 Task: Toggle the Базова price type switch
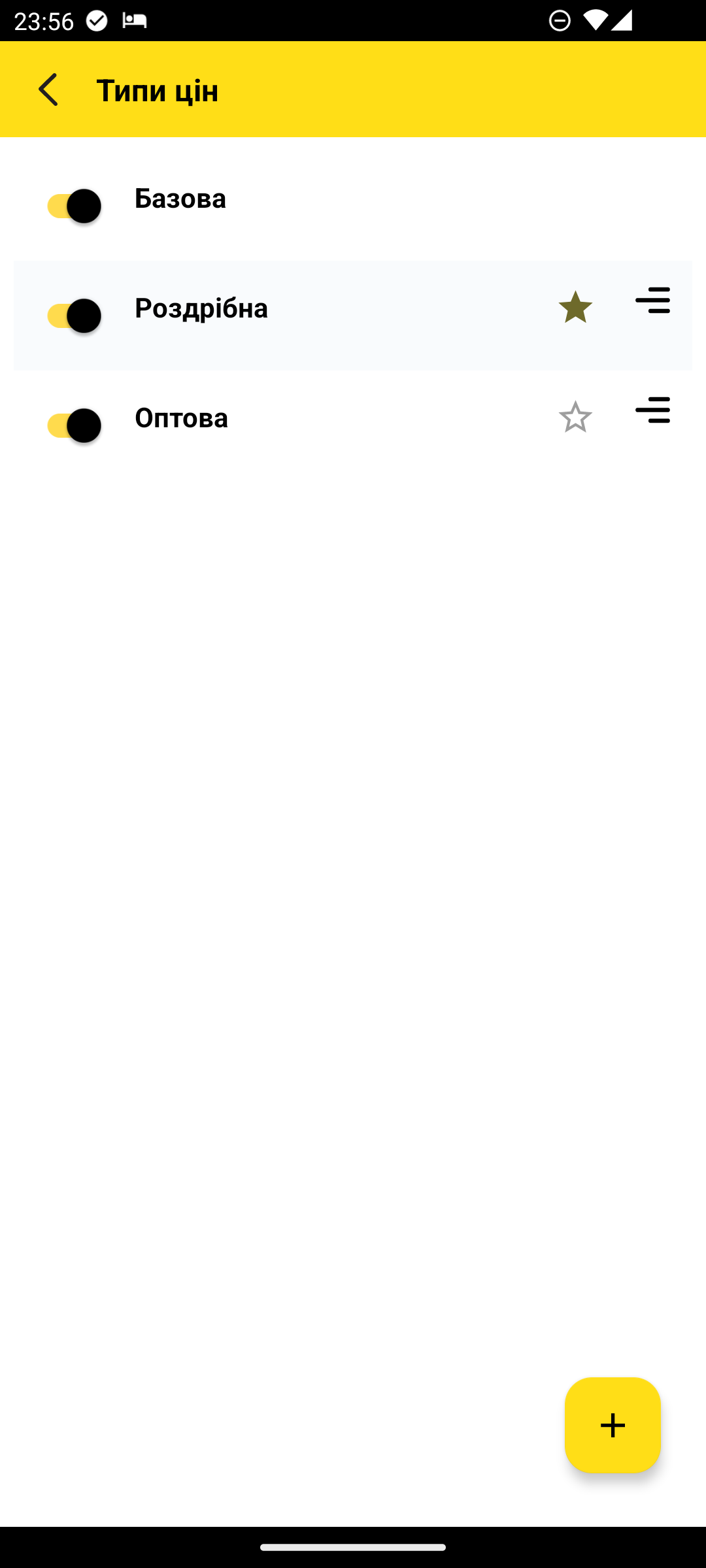(x=74, y=206)
